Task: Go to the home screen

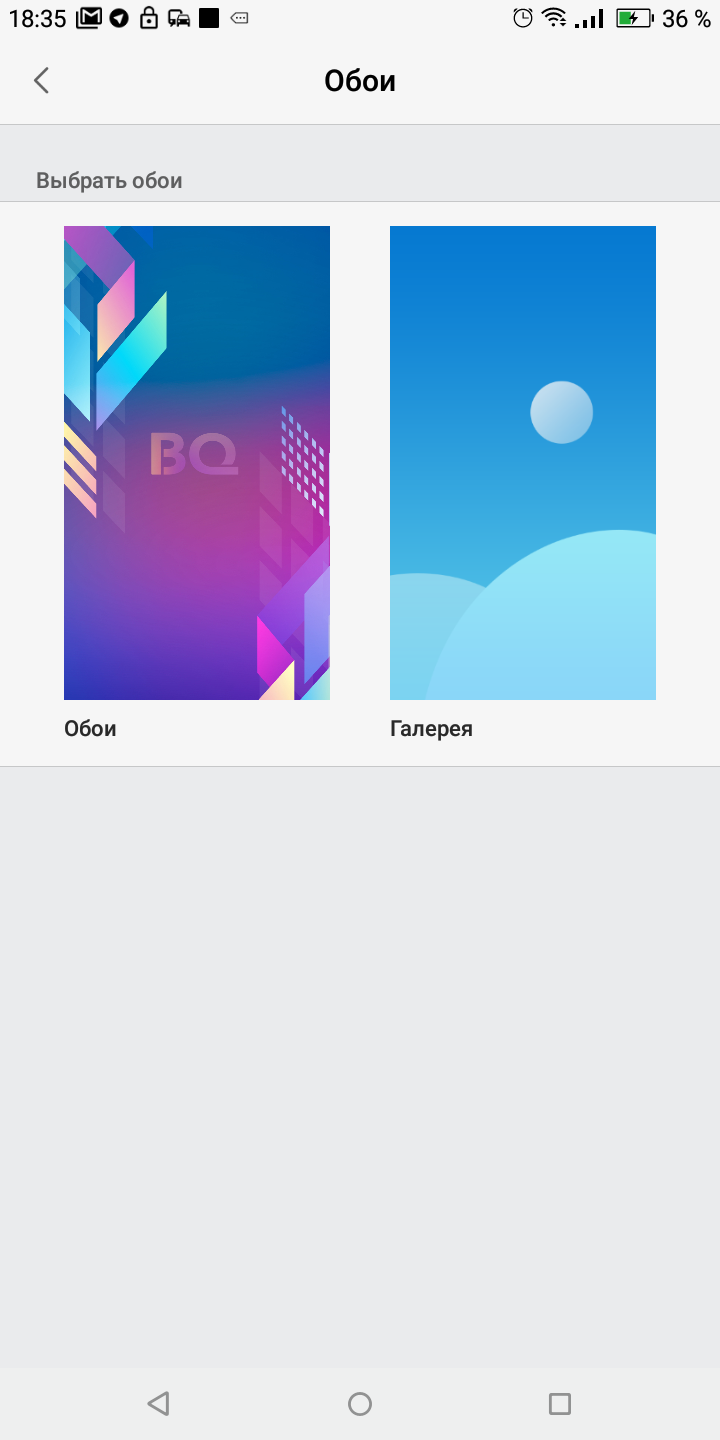Action: [360, 1404]
